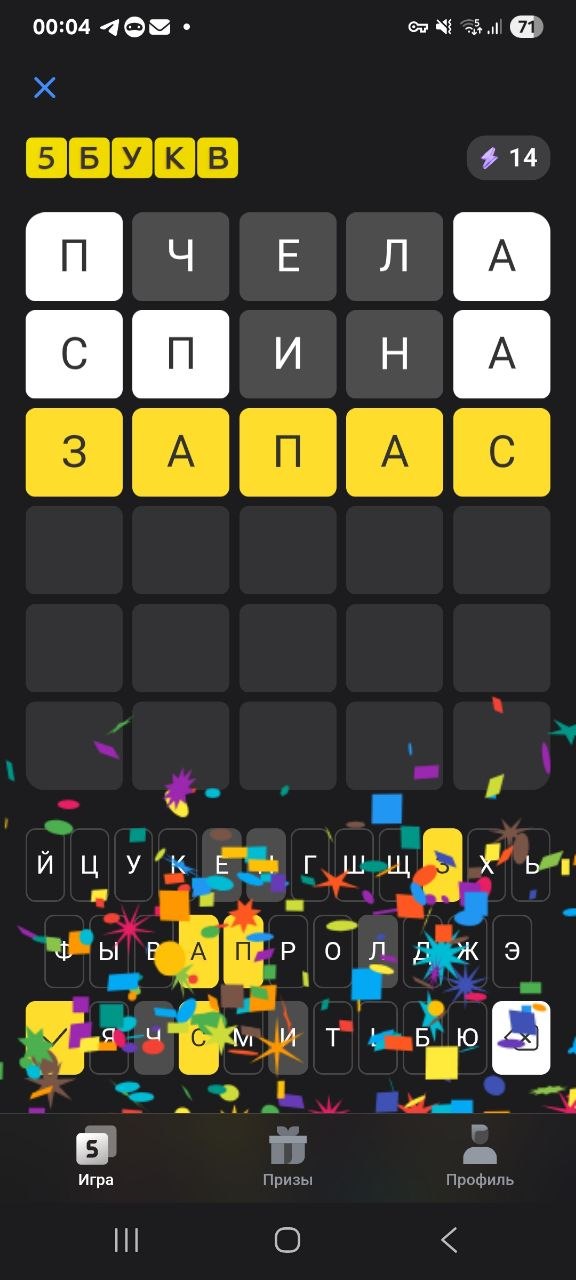
Task: Switch to the Призы tab
Action: [x=288, y=1156]
